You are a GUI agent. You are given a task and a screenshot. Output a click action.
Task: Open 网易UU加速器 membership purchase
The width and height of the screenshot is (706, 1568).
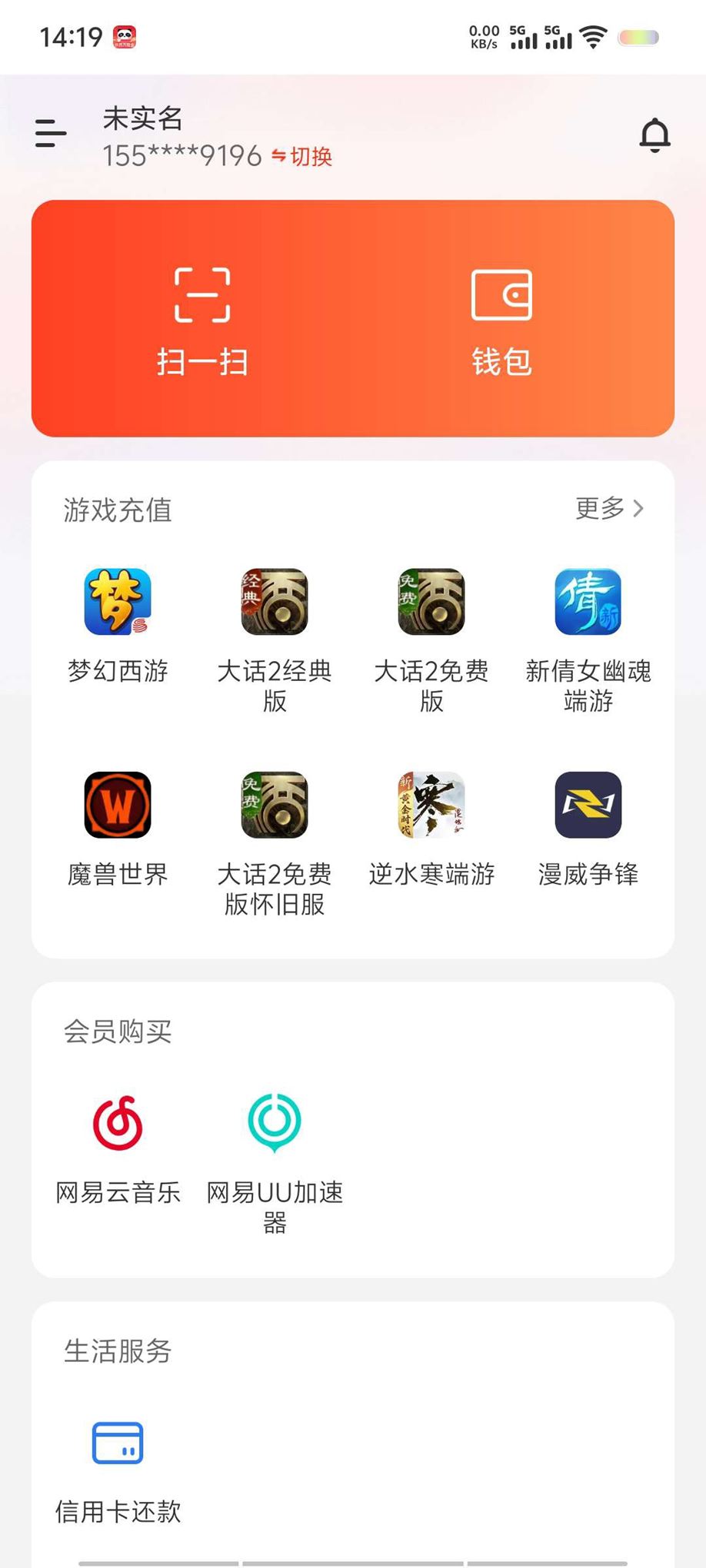point(275,1123)
